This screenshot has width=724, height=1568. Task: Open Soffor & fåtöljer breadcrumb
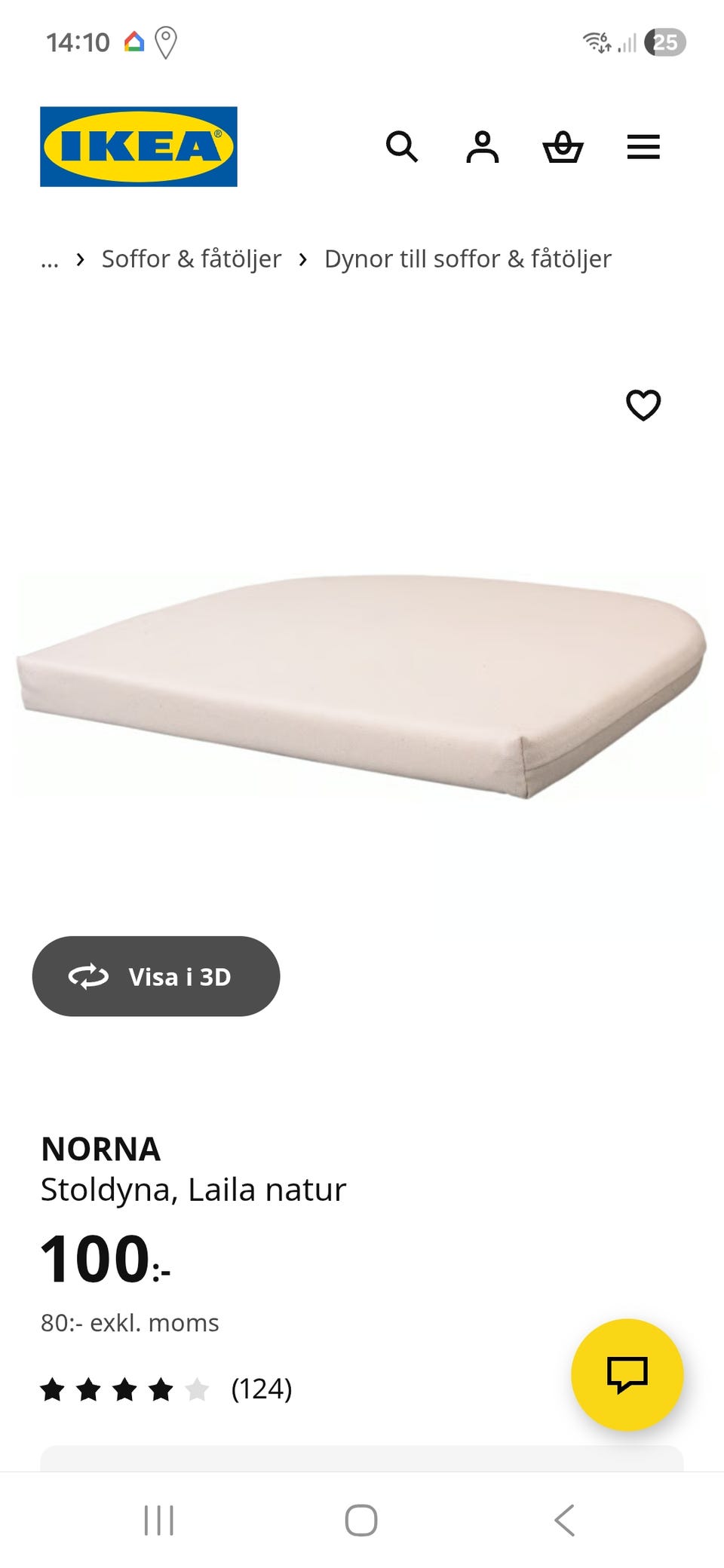click(192, 259)
